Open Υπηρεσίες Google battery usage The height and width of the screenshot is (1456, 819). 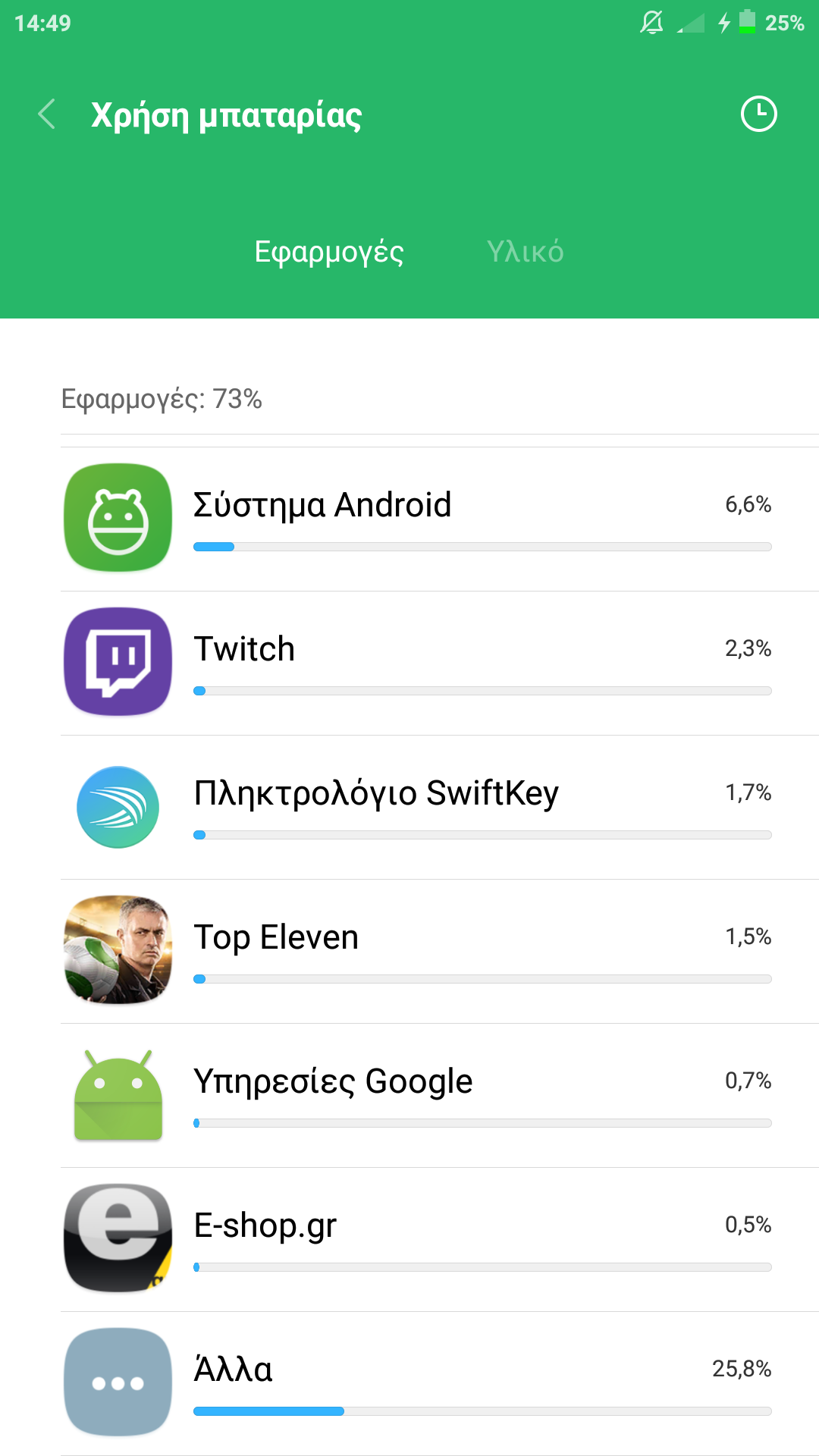pyautogui.click(x=440, y=1095)
